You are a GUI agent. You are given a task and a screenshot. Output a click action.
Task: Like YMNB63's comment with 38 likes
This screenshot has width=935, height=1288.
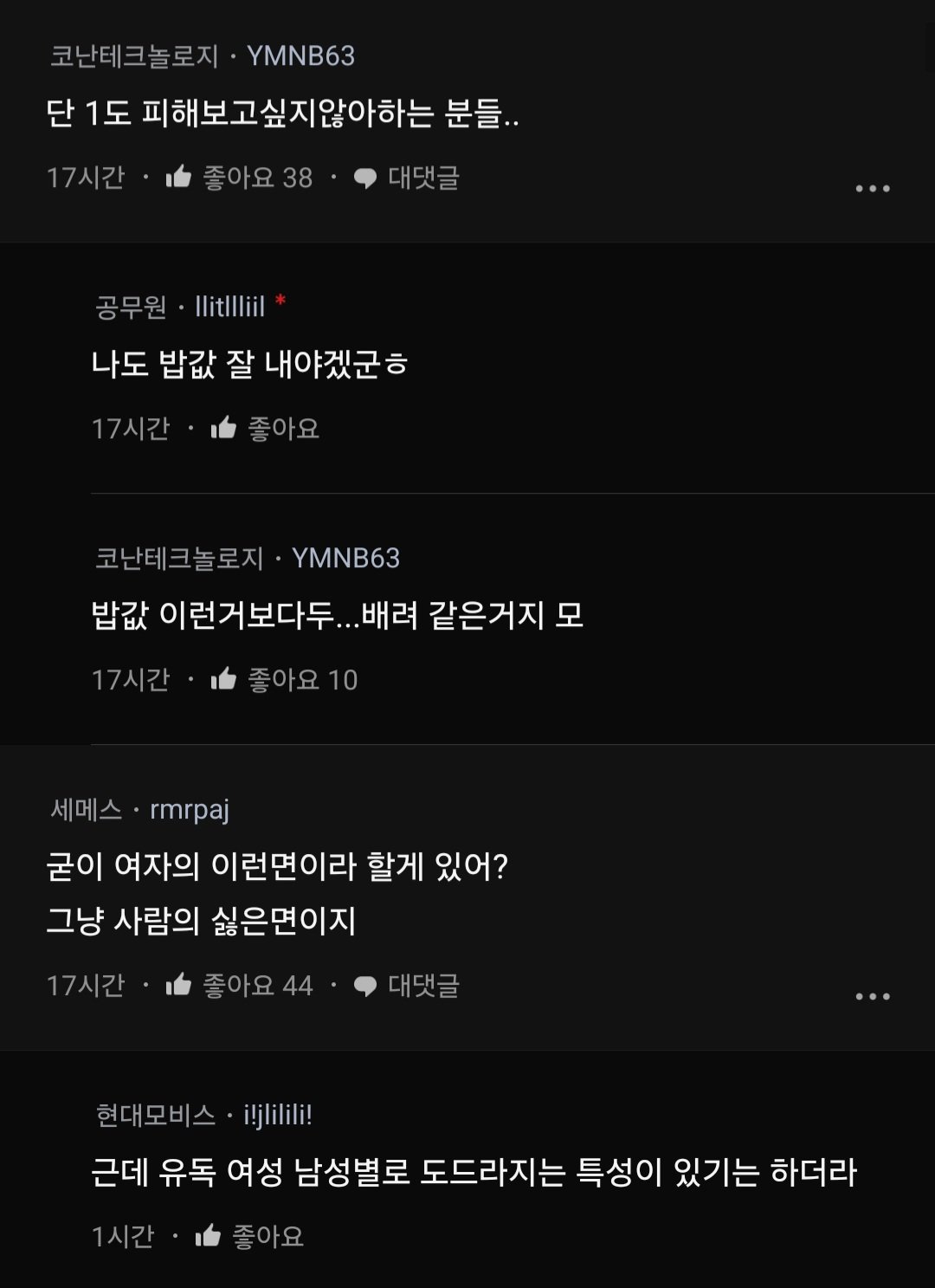pos(179,178)
